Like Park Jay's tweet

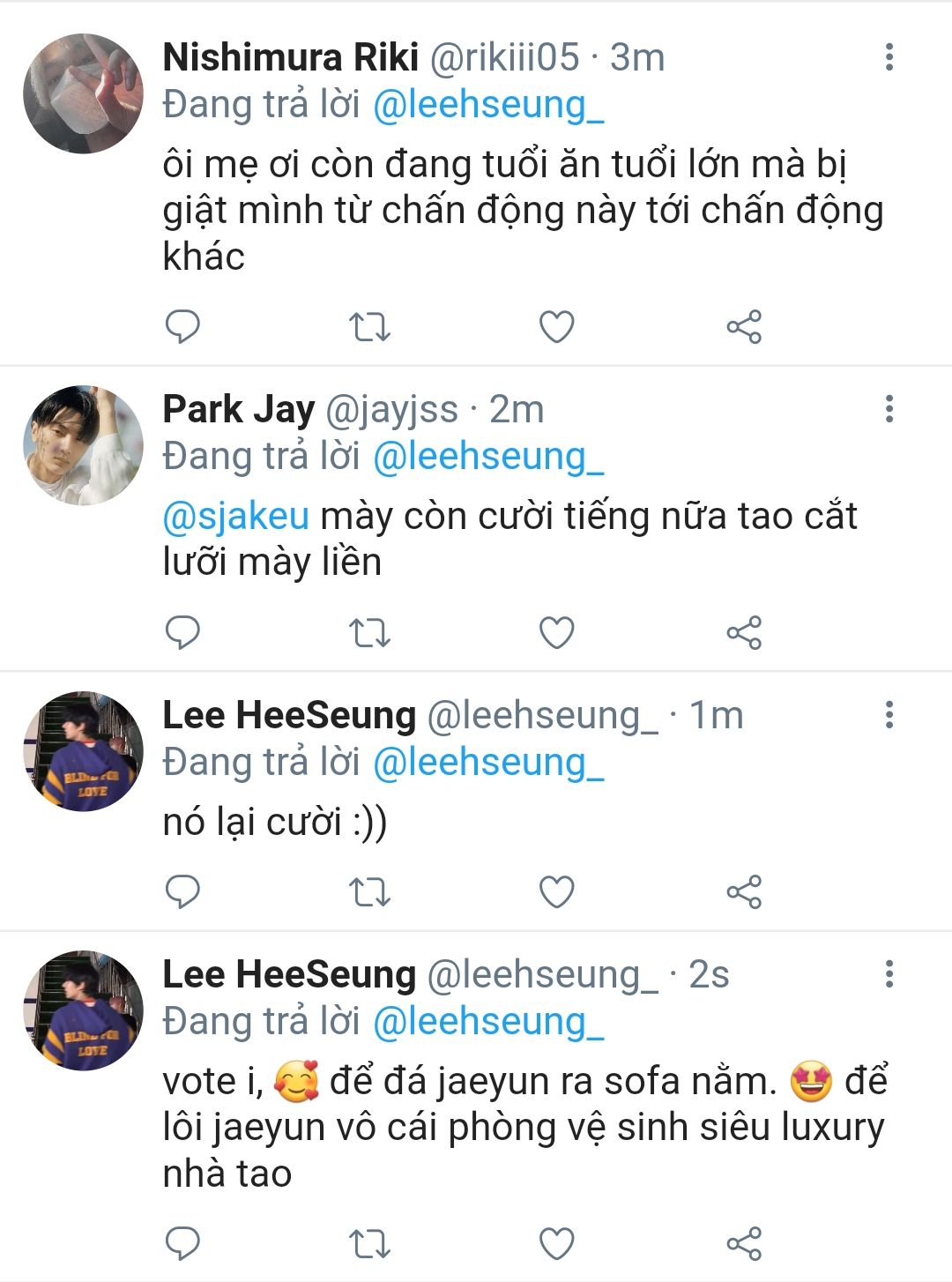coord(556,632)
